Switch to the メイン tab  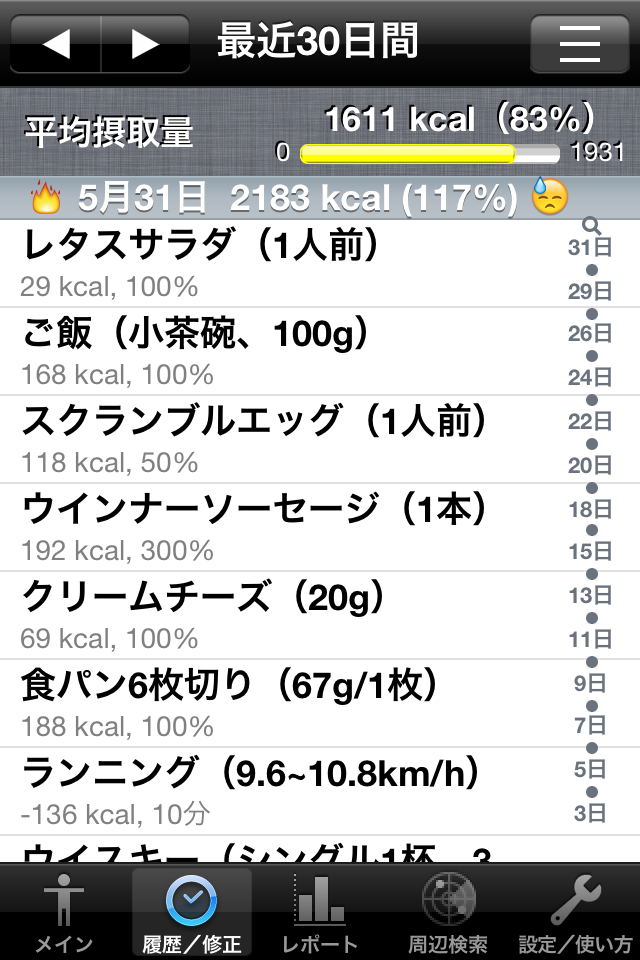point(64,914)
